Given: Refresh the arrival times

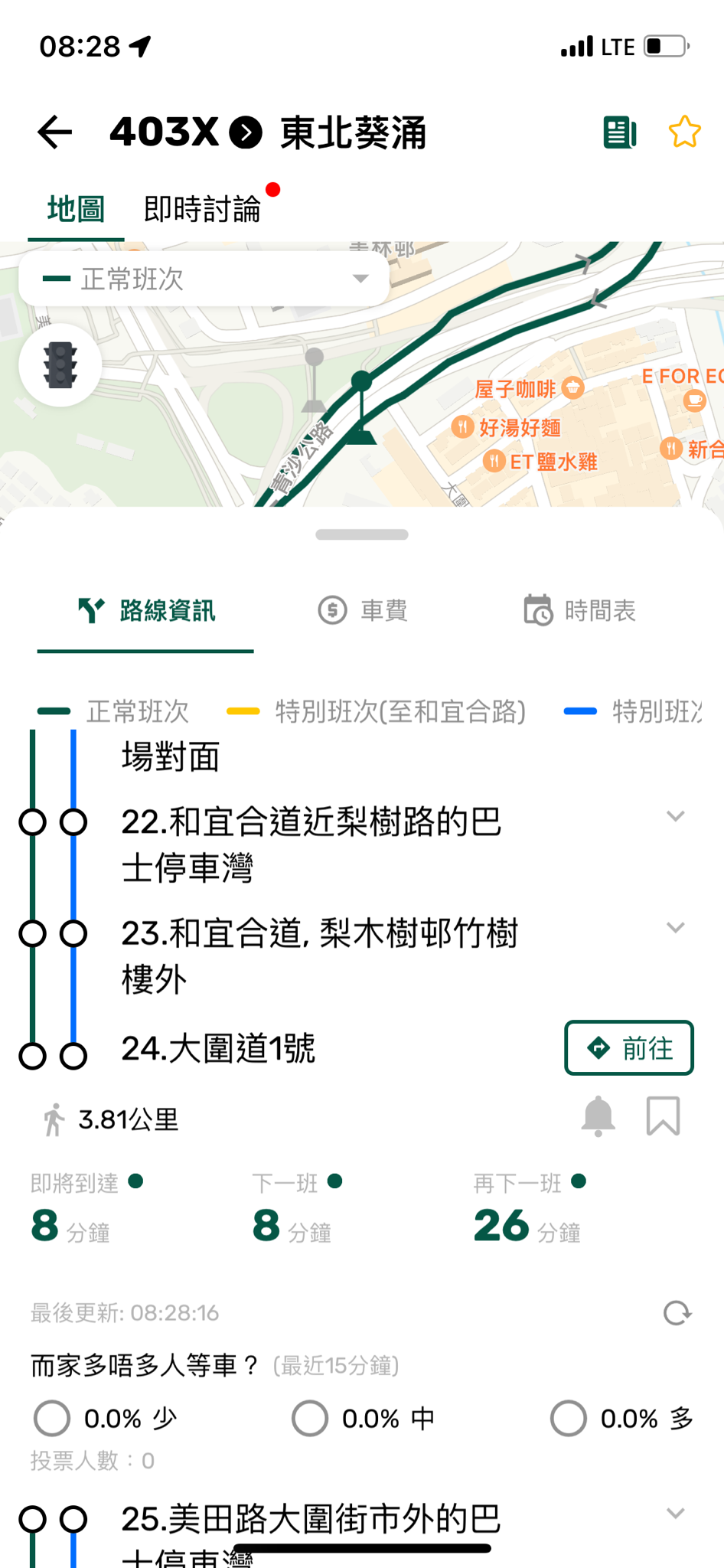Looking at the screenshot, I should (677, 1313).
